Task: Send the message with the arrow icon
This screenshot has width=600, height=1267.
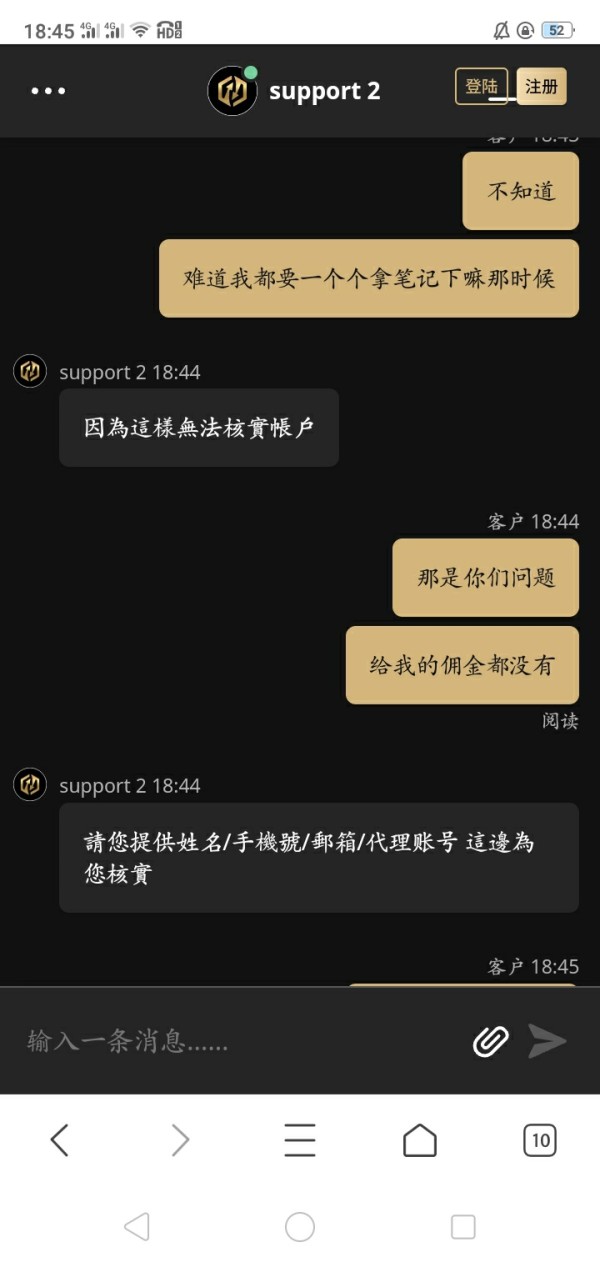Action: pos(547,1041)
